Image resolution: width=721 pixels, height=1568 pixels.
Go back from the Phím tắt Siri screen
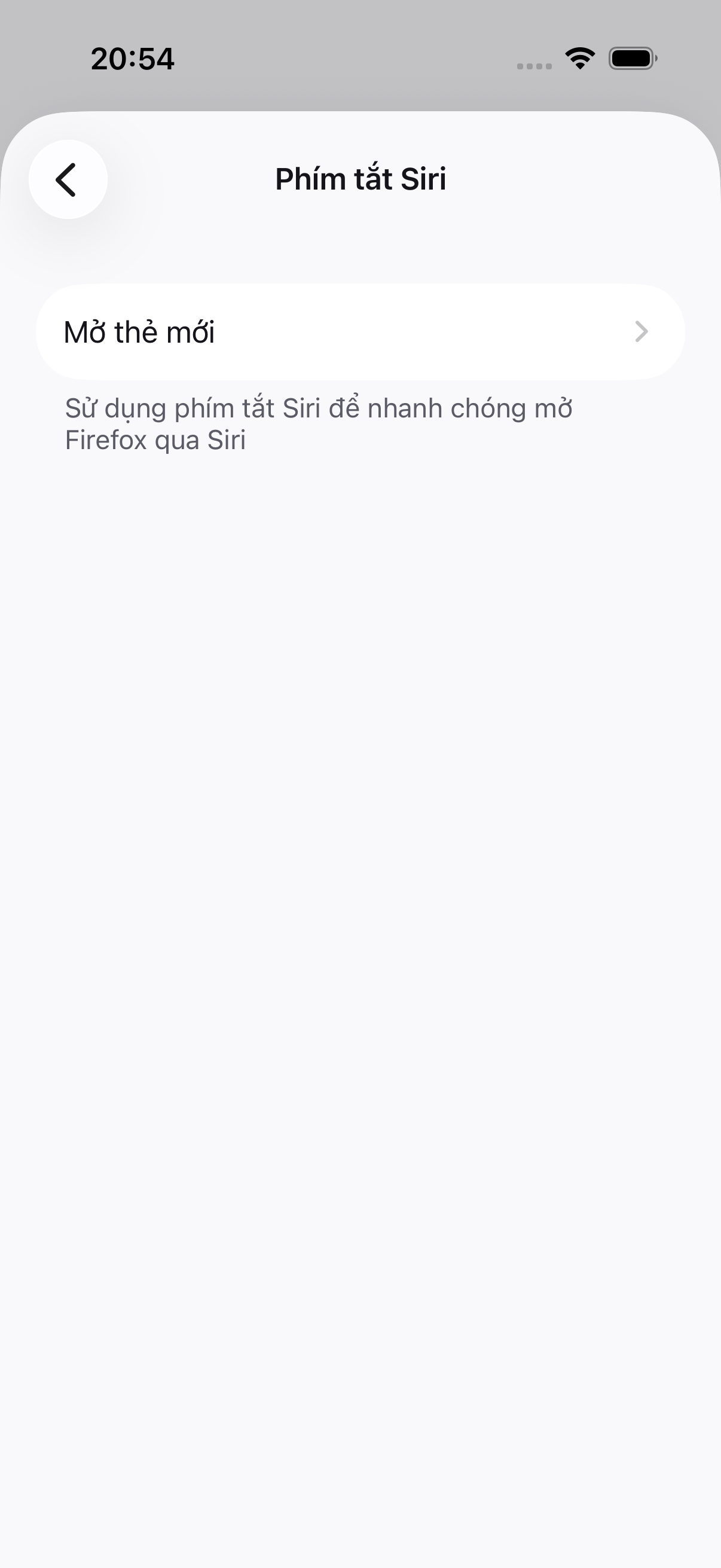click(68, 179)
